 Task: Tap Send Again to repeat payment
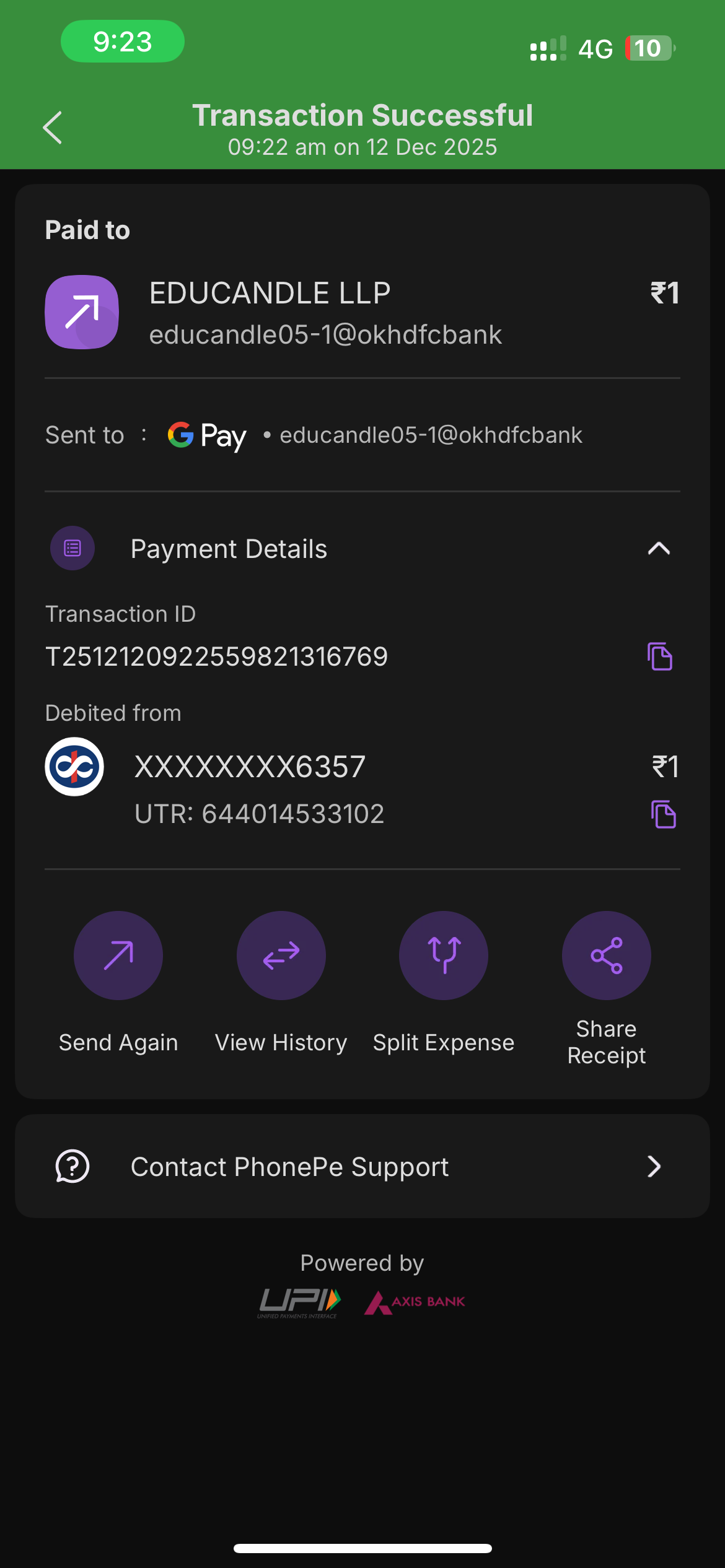(x=118, y=956)
